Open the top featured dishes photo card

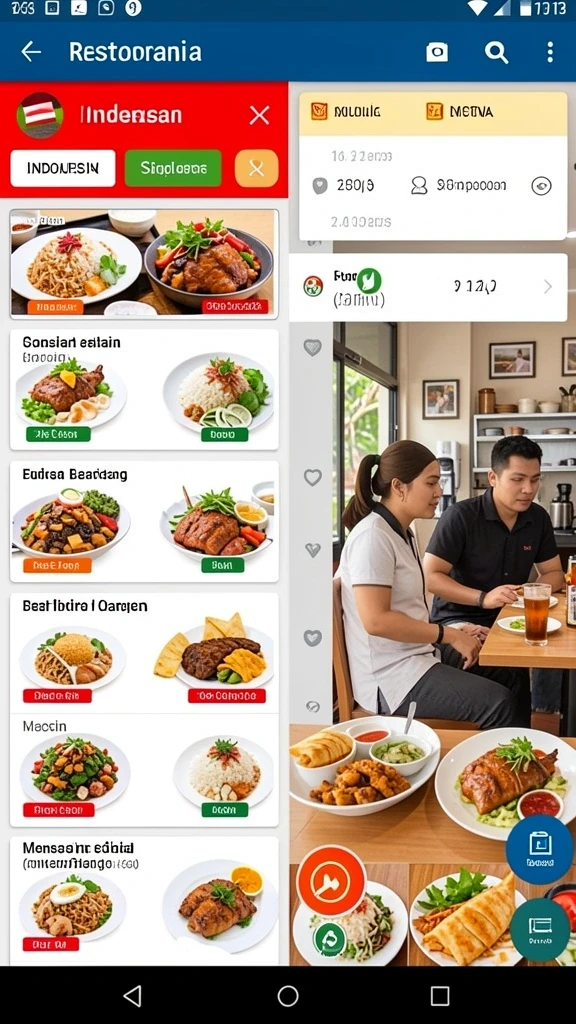click(144, 264)
